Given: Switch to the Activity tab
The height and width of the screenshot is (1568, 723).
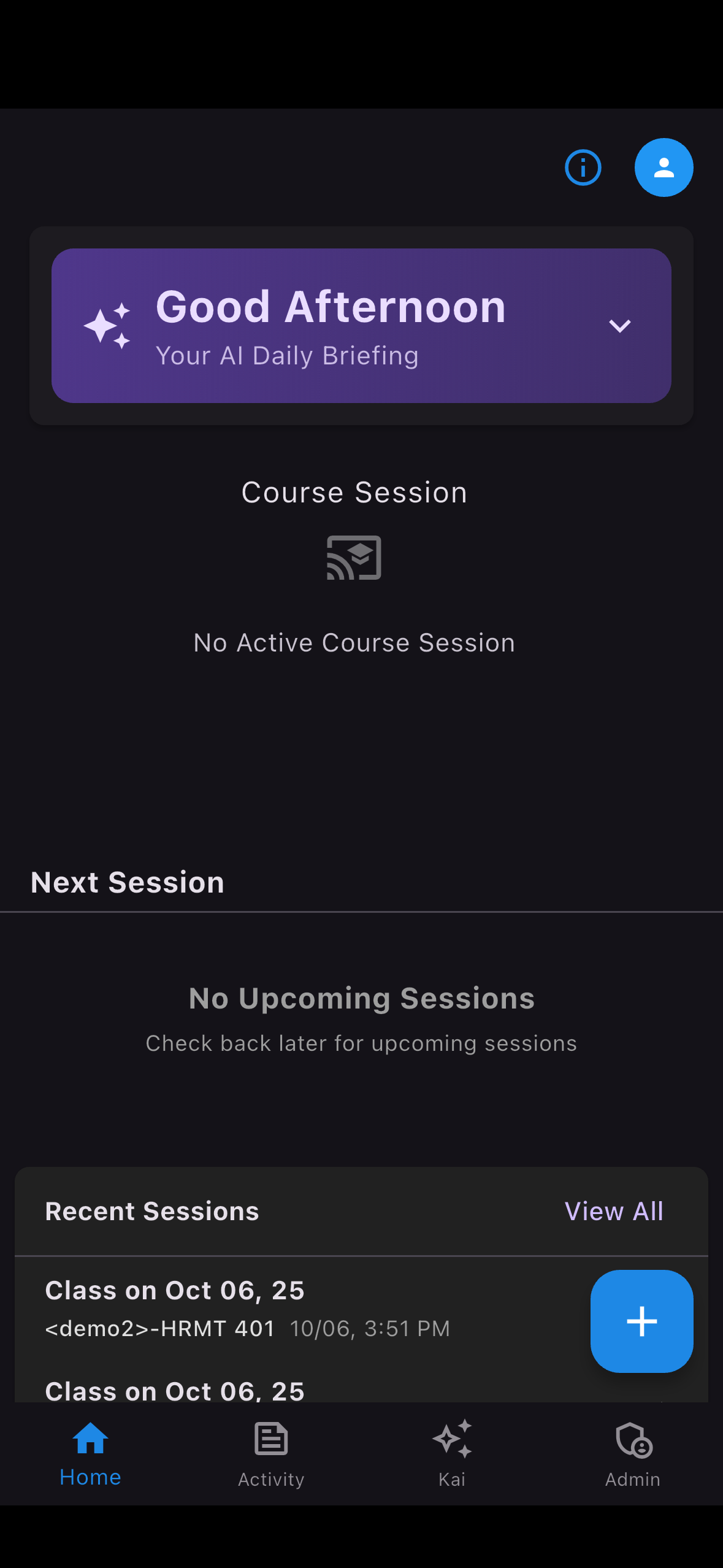Looking at the screenshot, I should click(271, 1454).
